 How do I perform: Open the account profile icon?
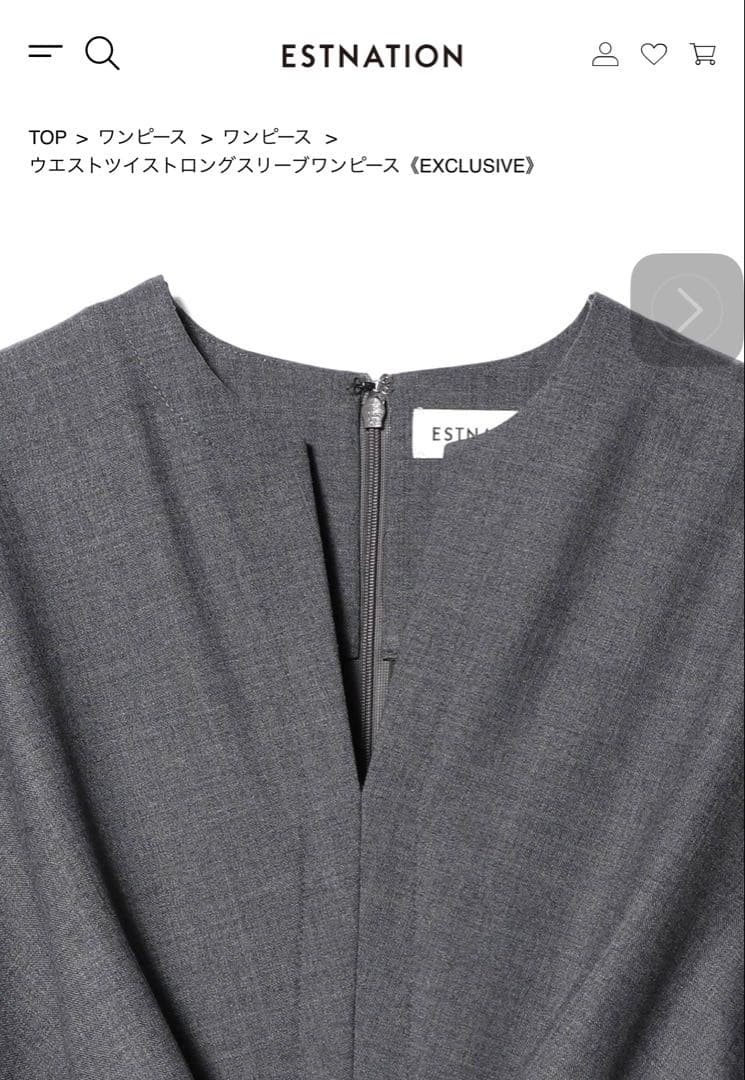click(x=605, y=54)
